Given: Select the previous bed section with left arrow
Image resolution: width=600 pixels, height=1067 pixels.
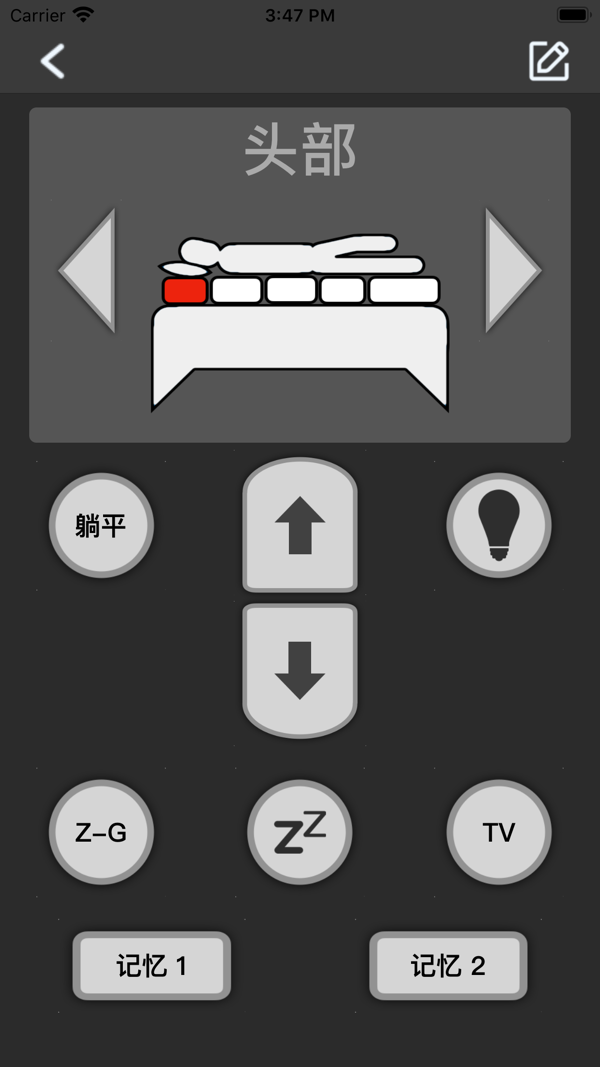Looking at the screenshot, I should click(x=88, y=270).
